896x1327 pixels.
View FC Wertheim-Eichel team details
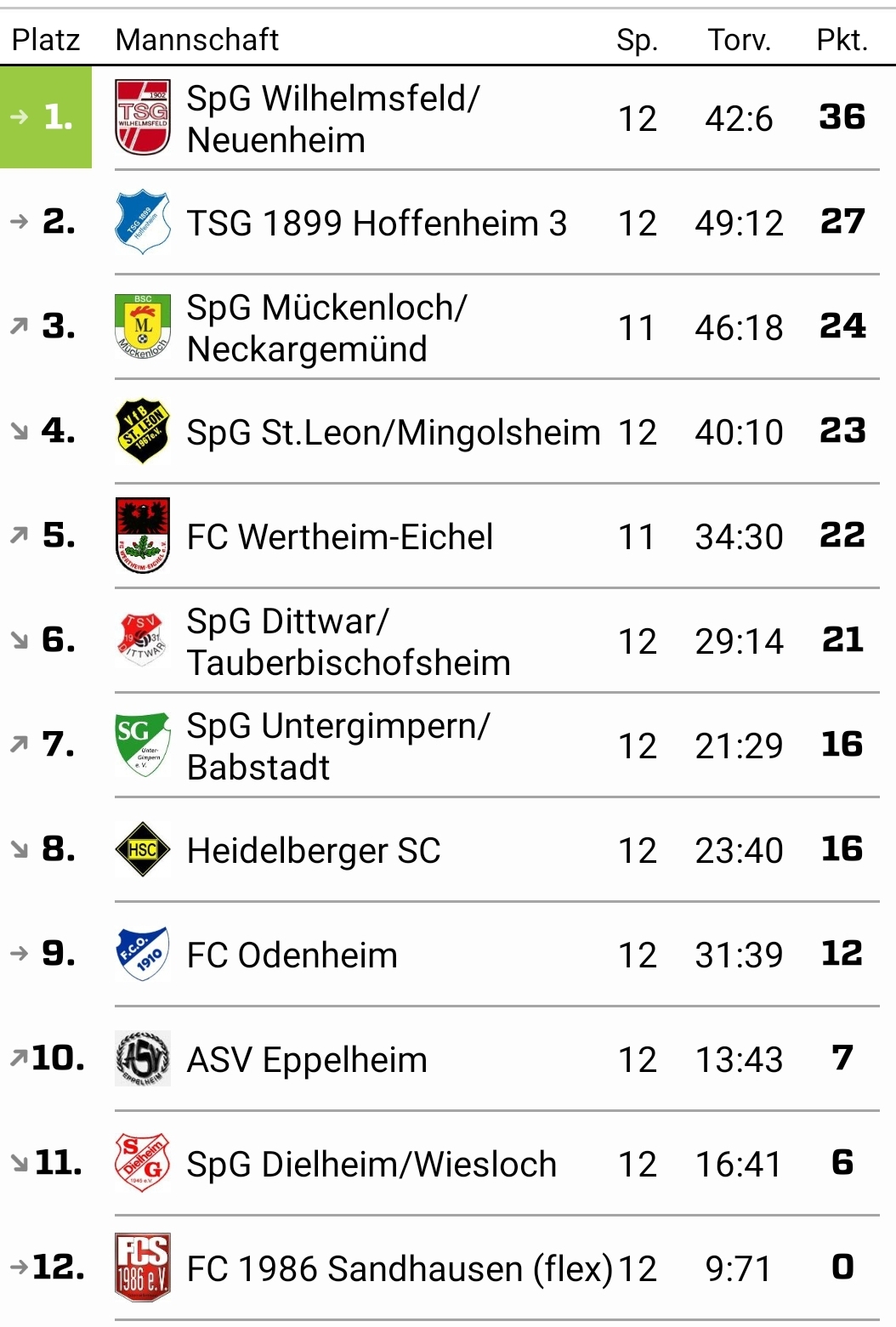tap(339, 536)
